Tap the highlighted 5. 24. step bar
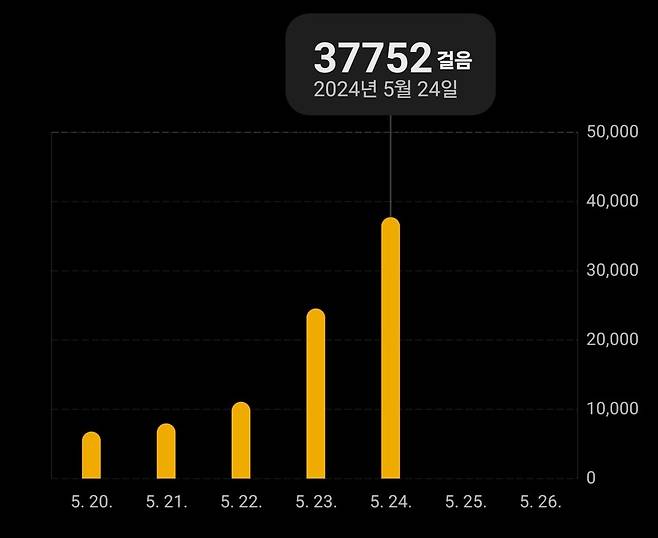This screenshot has width=658, height=538. tap(390, 348)
